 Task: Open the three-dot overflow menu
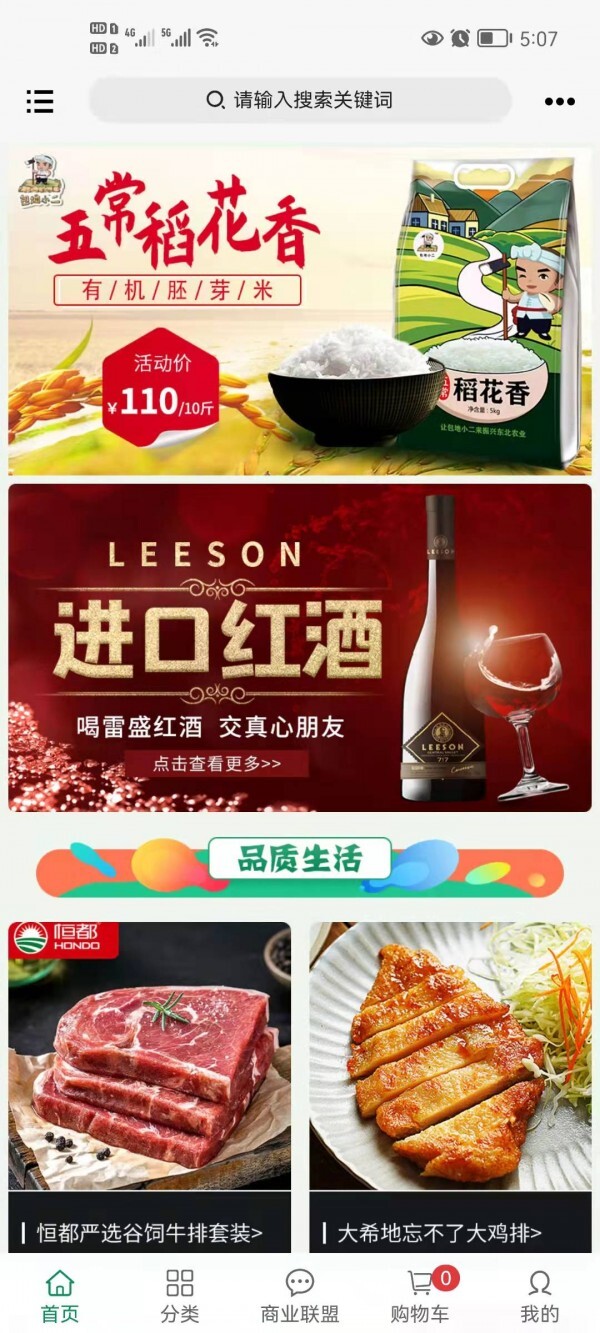559,101
